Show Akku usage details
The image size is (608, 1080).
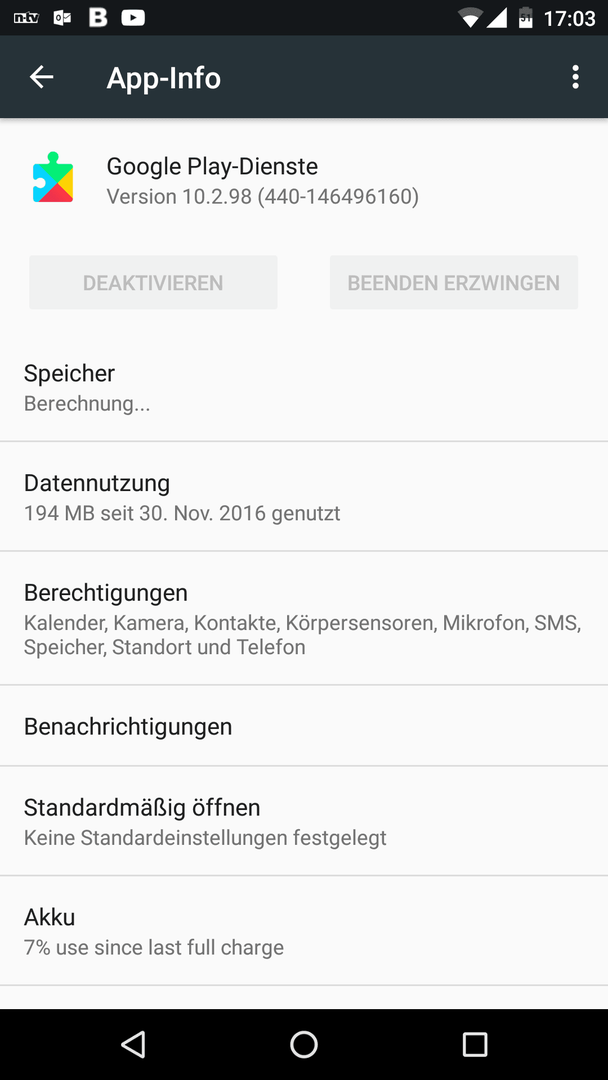click(x=304, y=931)
